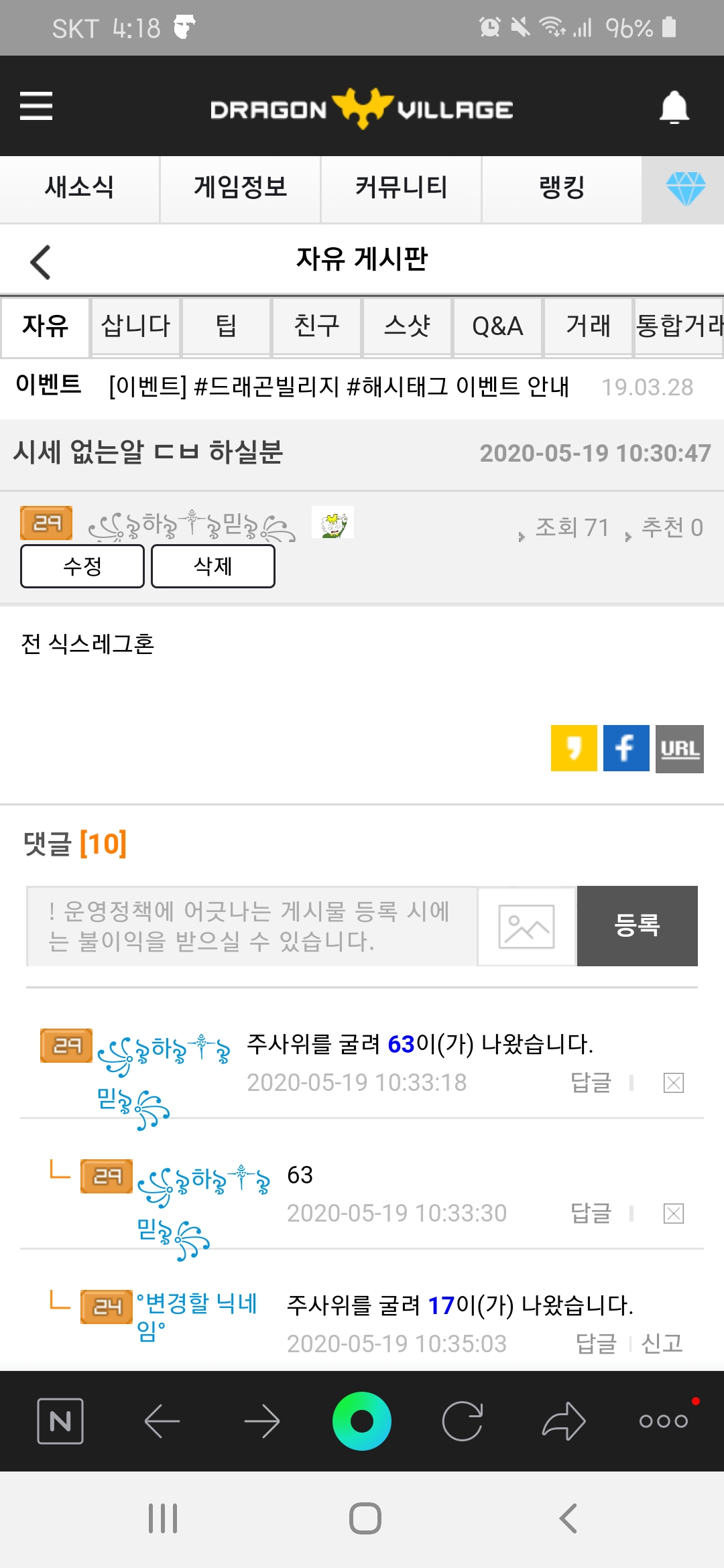Open the diamond shop icon
Viewport: 724px width, 1568px height.
tap(685, 189)
